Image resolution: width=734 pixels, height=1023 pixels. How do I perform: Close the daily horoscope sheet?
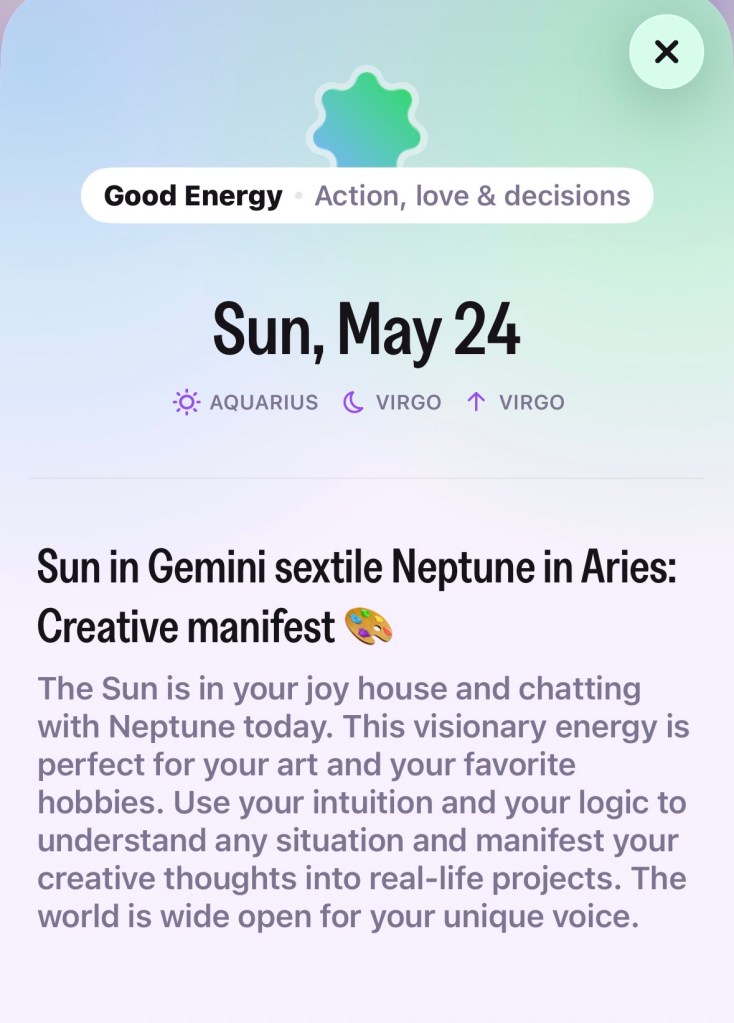coord(666,52)
